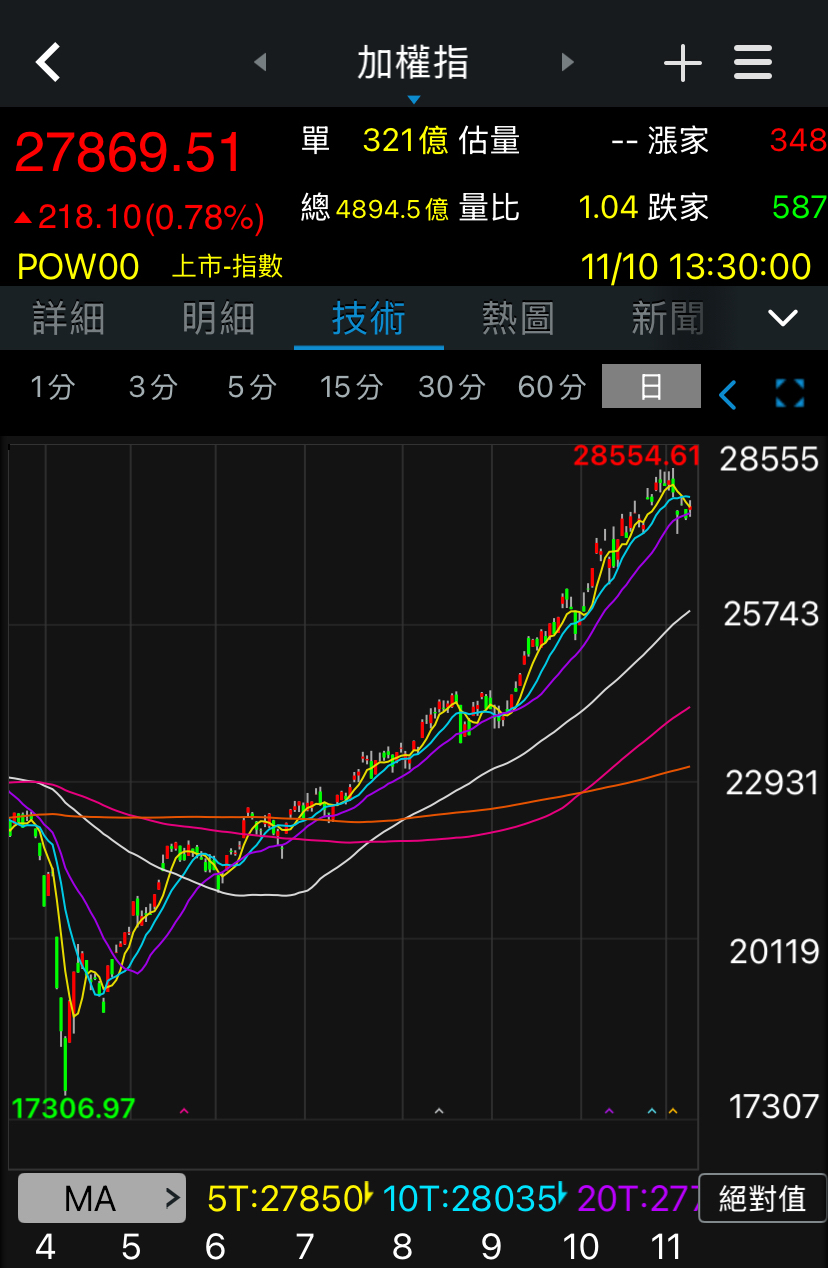828x1268 pixels.
Task: Select the 5分 chart interval
Action: [251, 387]
